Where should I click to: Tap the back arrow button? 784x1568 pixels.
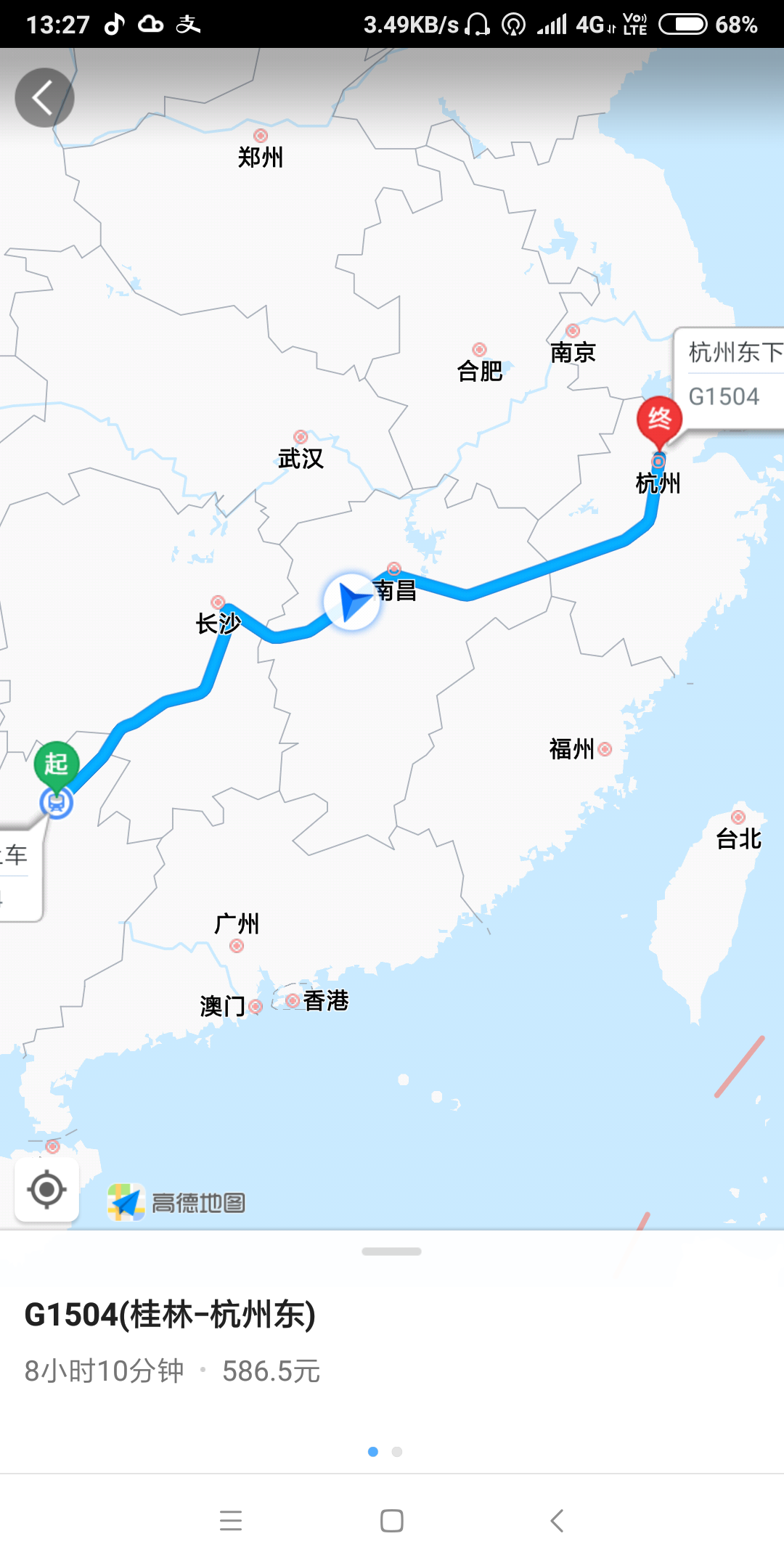44,98
